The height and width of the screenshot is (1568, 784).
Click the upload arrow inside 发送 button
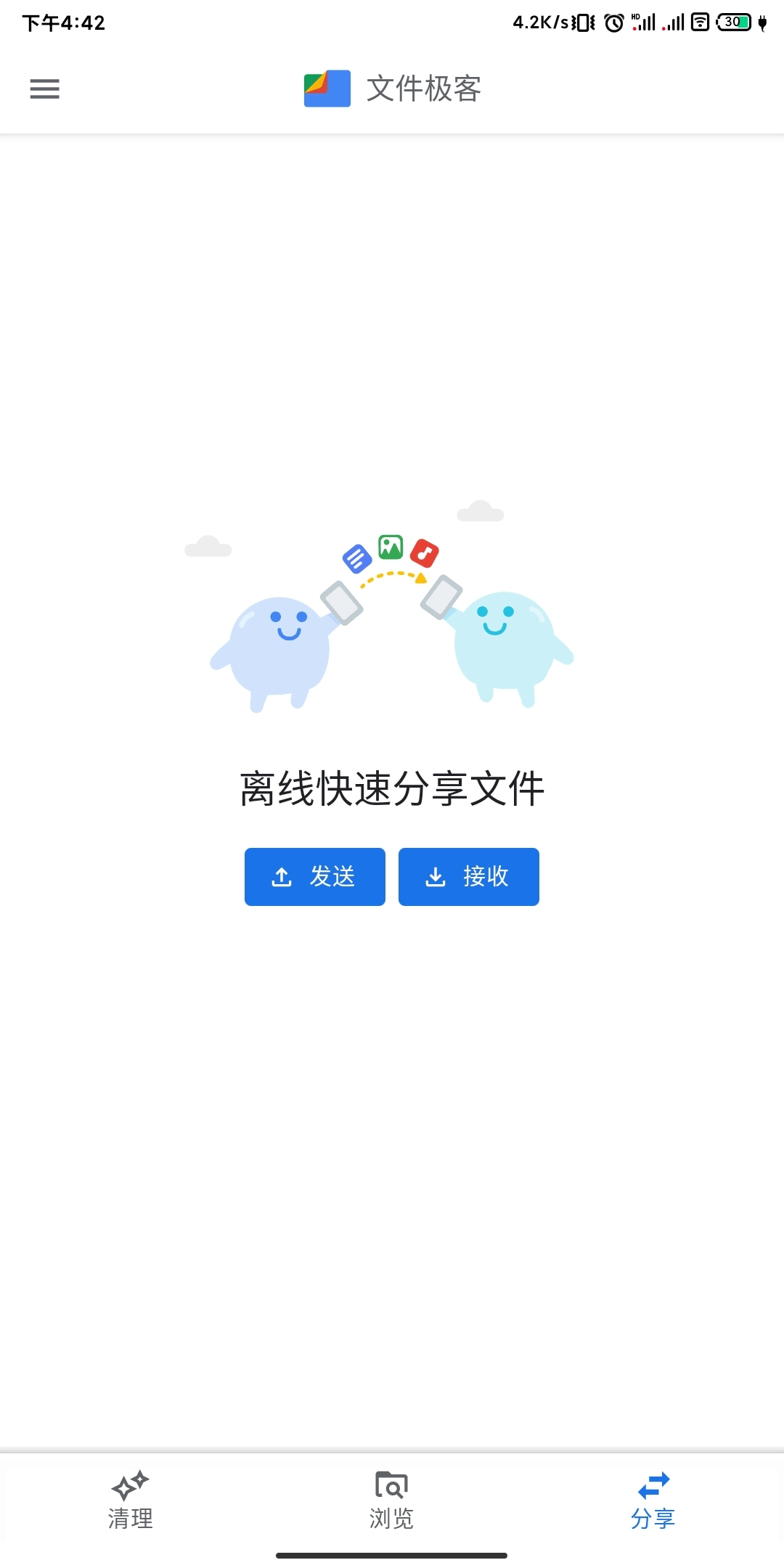pos(281,876)
